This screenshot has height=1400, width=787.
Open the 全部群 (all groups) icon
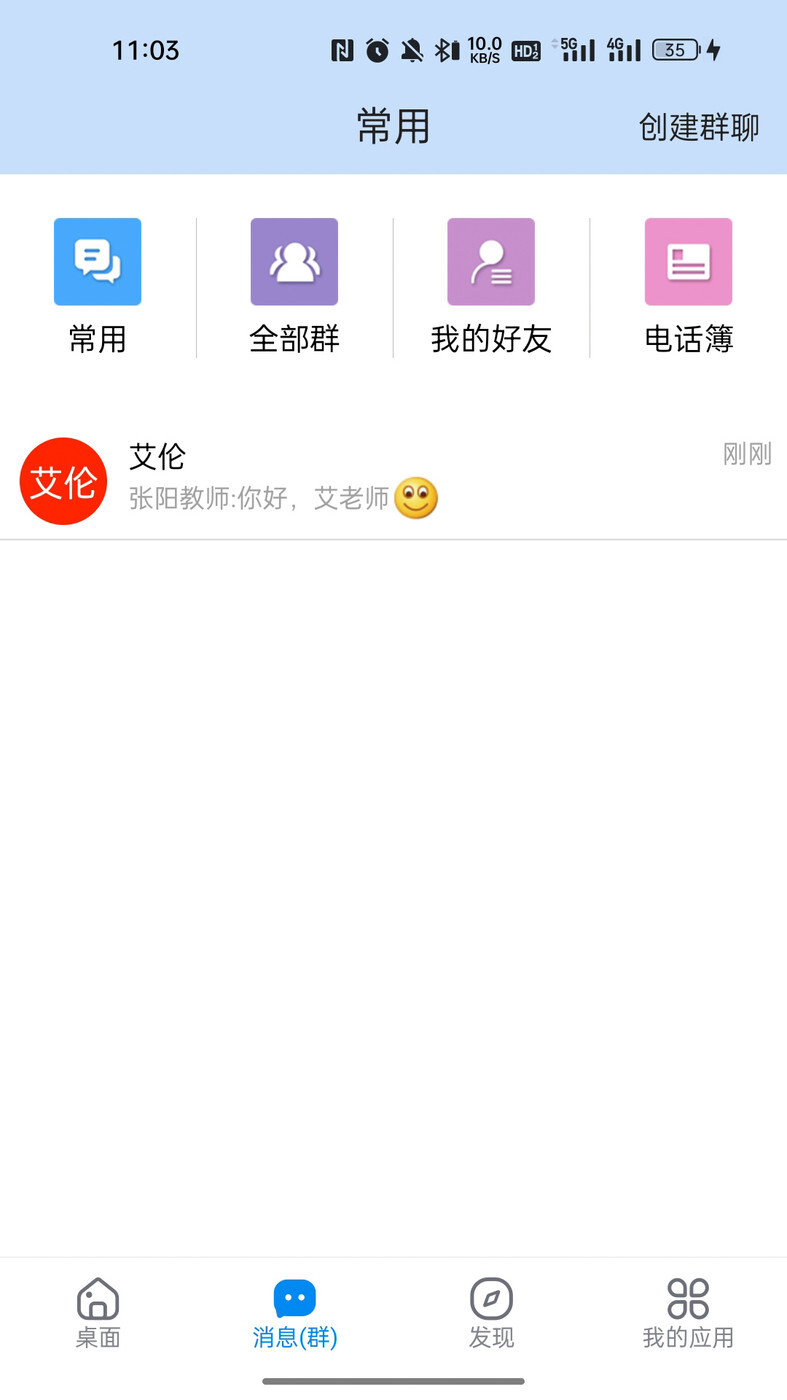[x=294, y=261]
